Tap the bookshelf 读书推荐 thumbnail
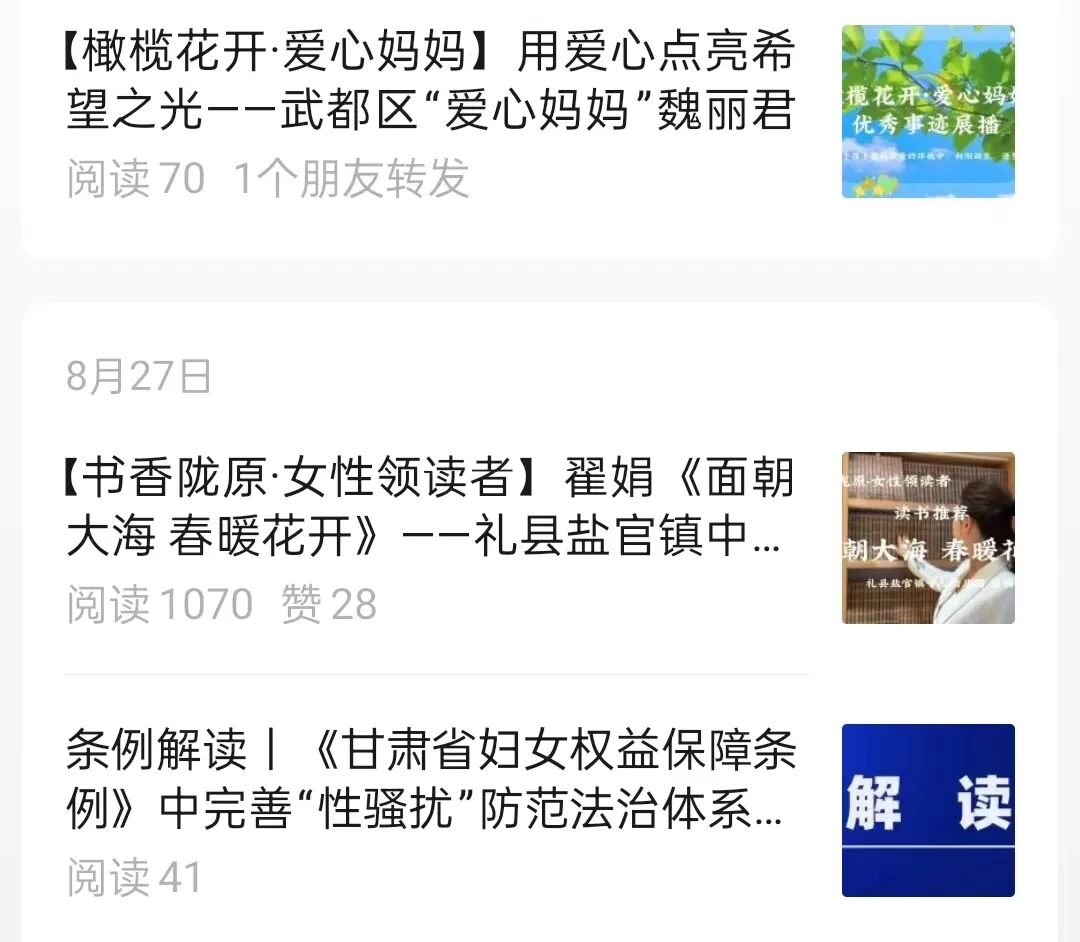Image resolution: width=1080 pixels, height=942 pixels. click(928, 538)
